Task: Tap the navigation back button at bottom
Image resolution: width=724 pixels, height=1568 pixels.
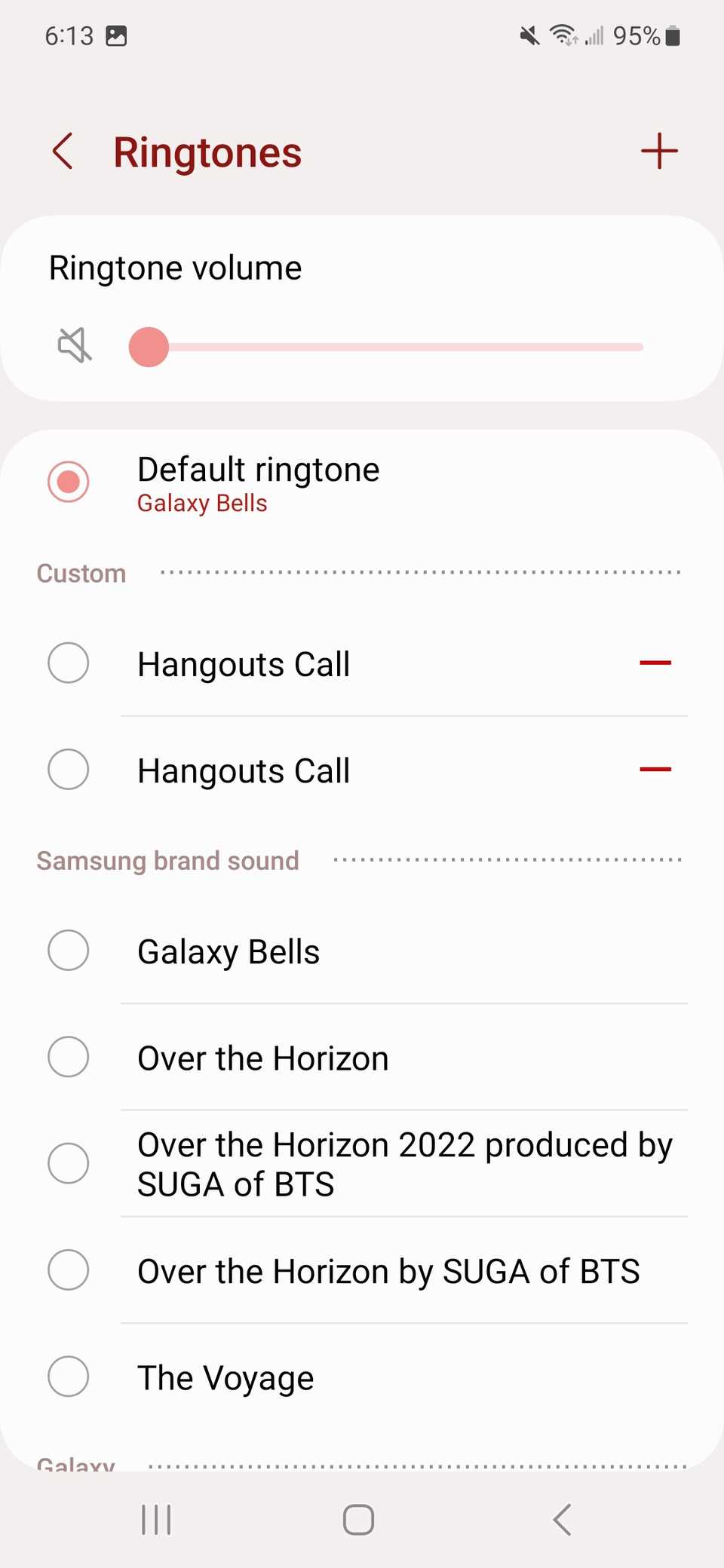Action: (x=561, y=1520)
